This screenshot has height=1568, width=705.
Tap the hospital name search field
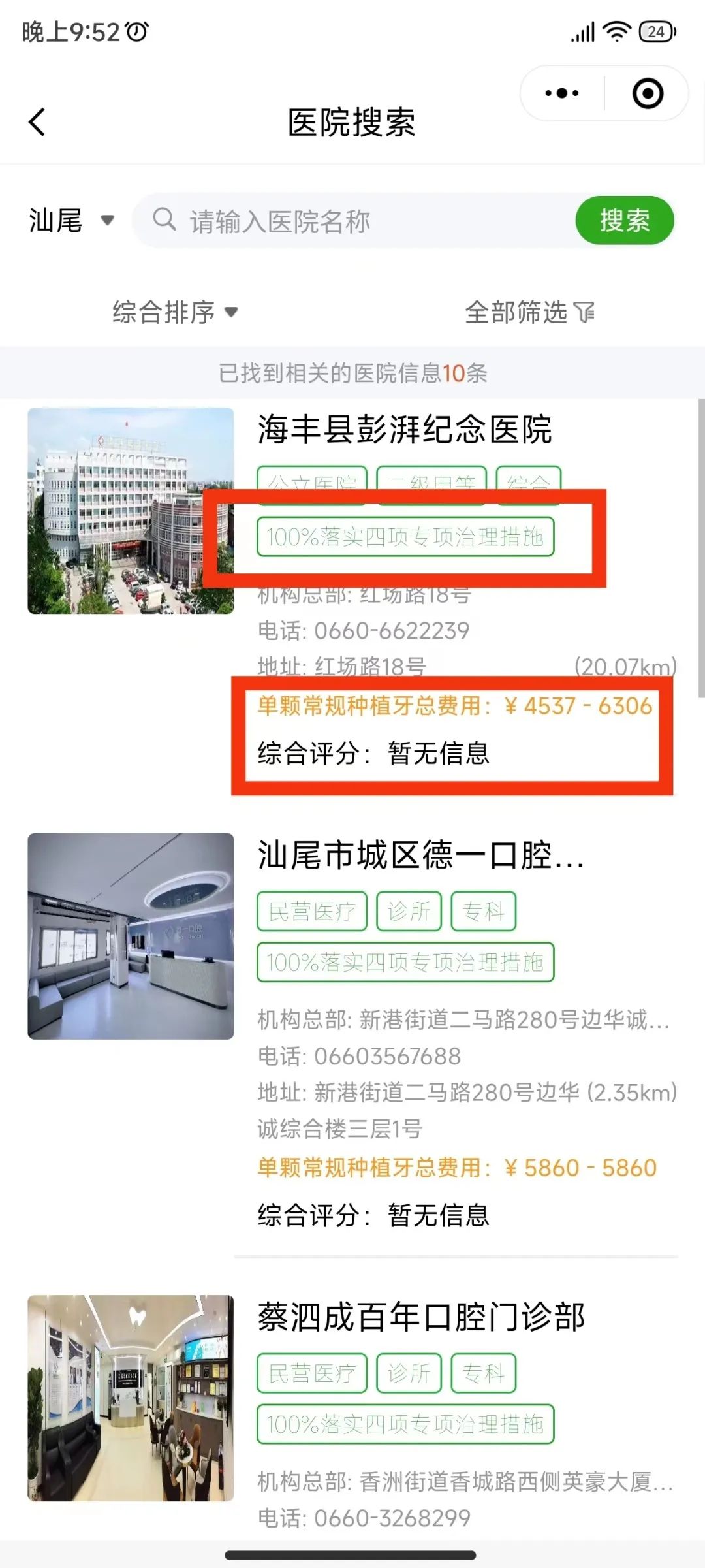coord(366,221)
